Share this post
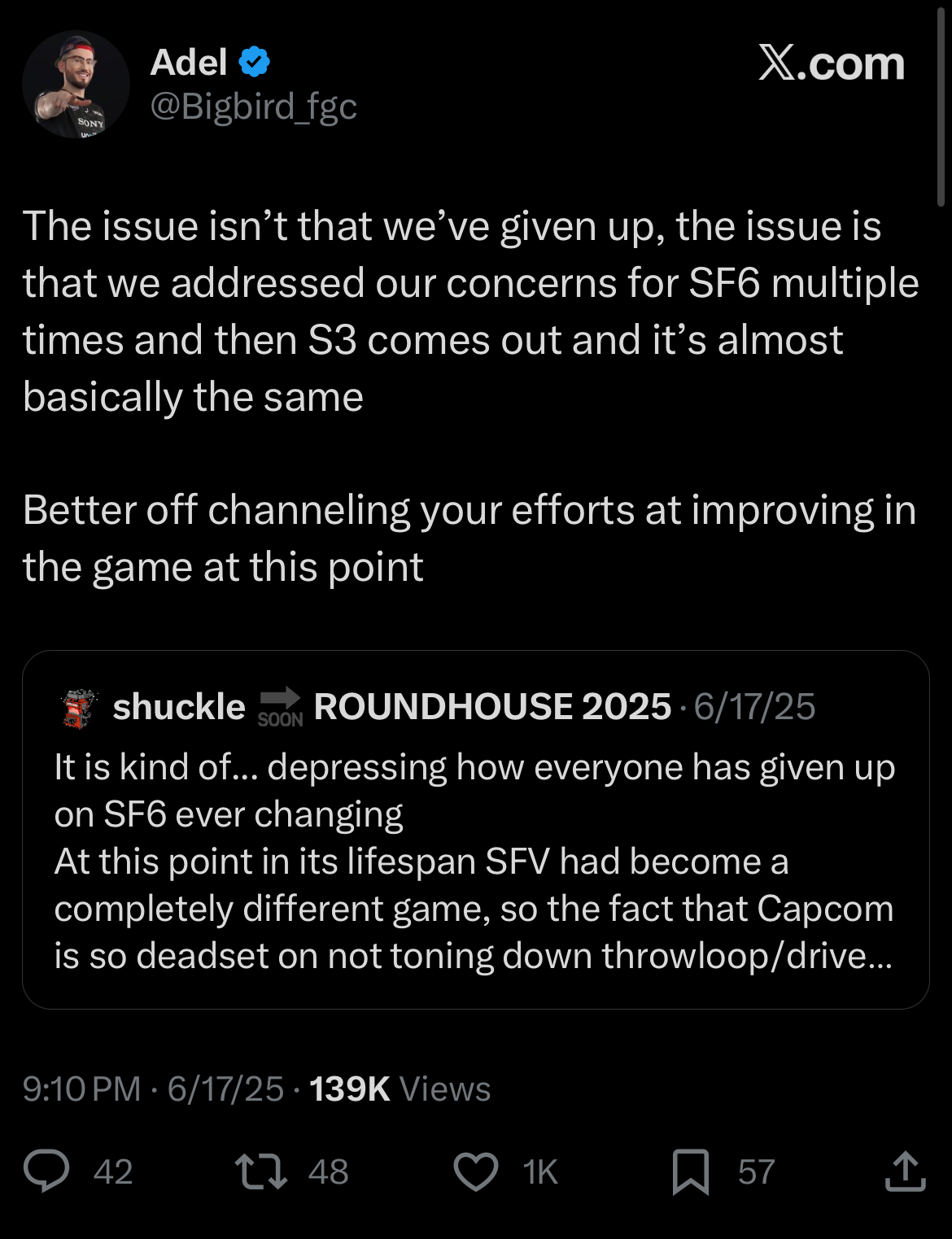952x1239 pixels. tap(905, 1171)
